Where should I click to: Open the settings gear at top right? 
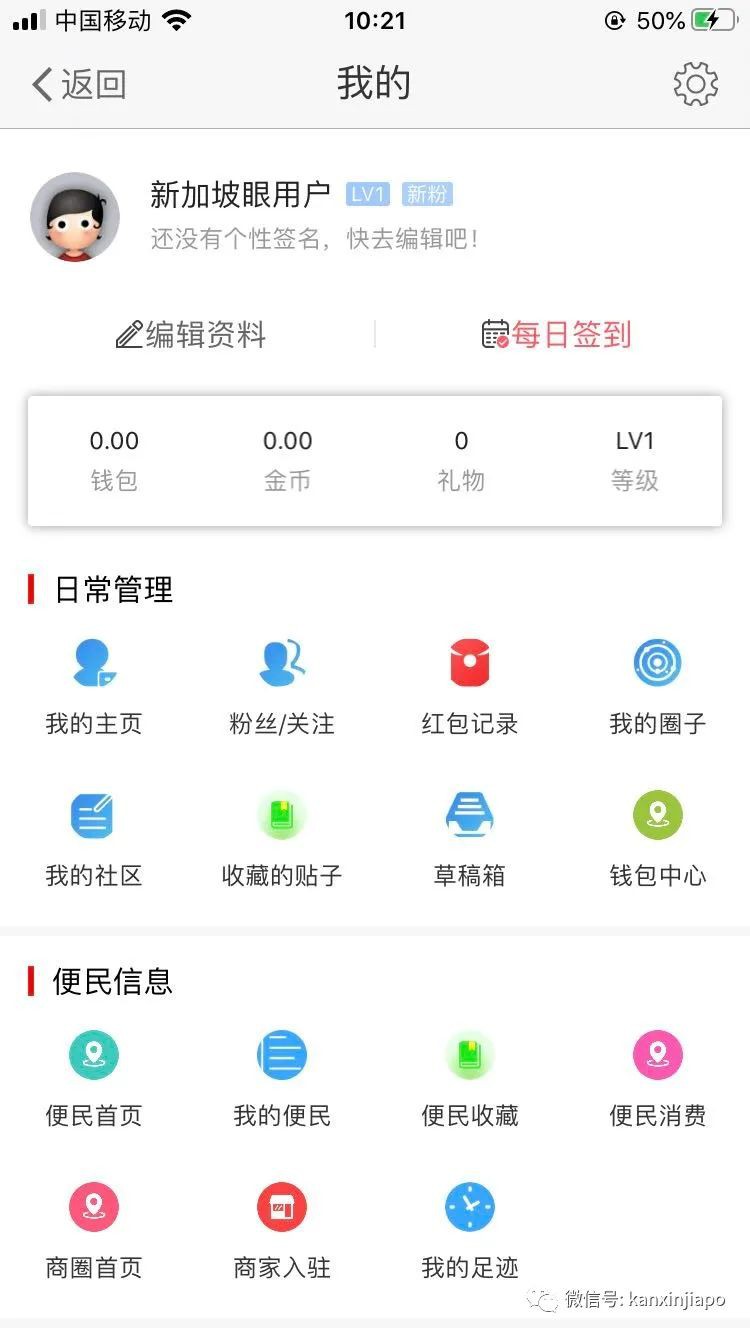[695, 84]
